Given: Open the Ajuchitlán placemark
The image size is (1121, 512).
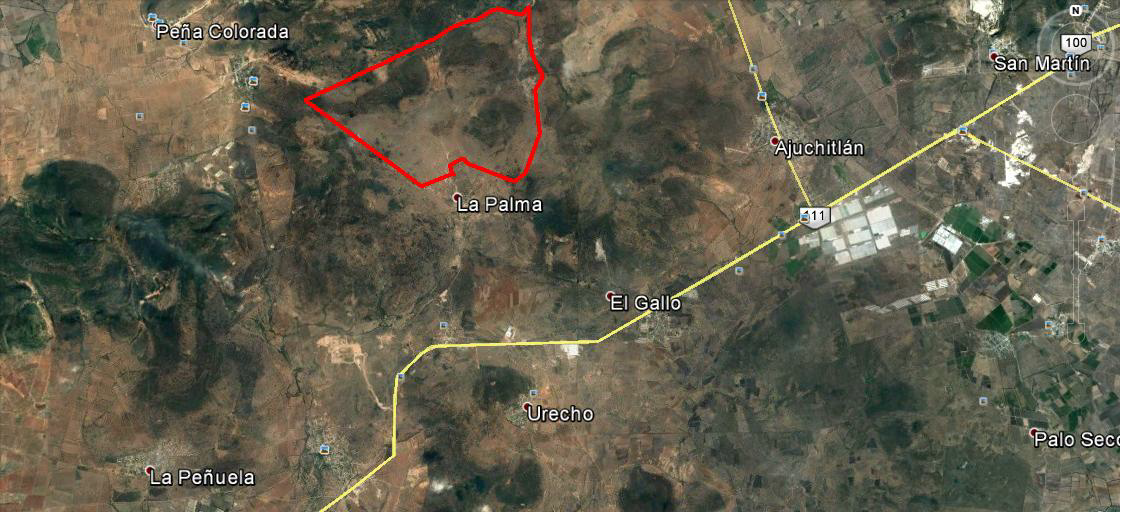Looking at the screenshot, I should (x=776, y=139).
